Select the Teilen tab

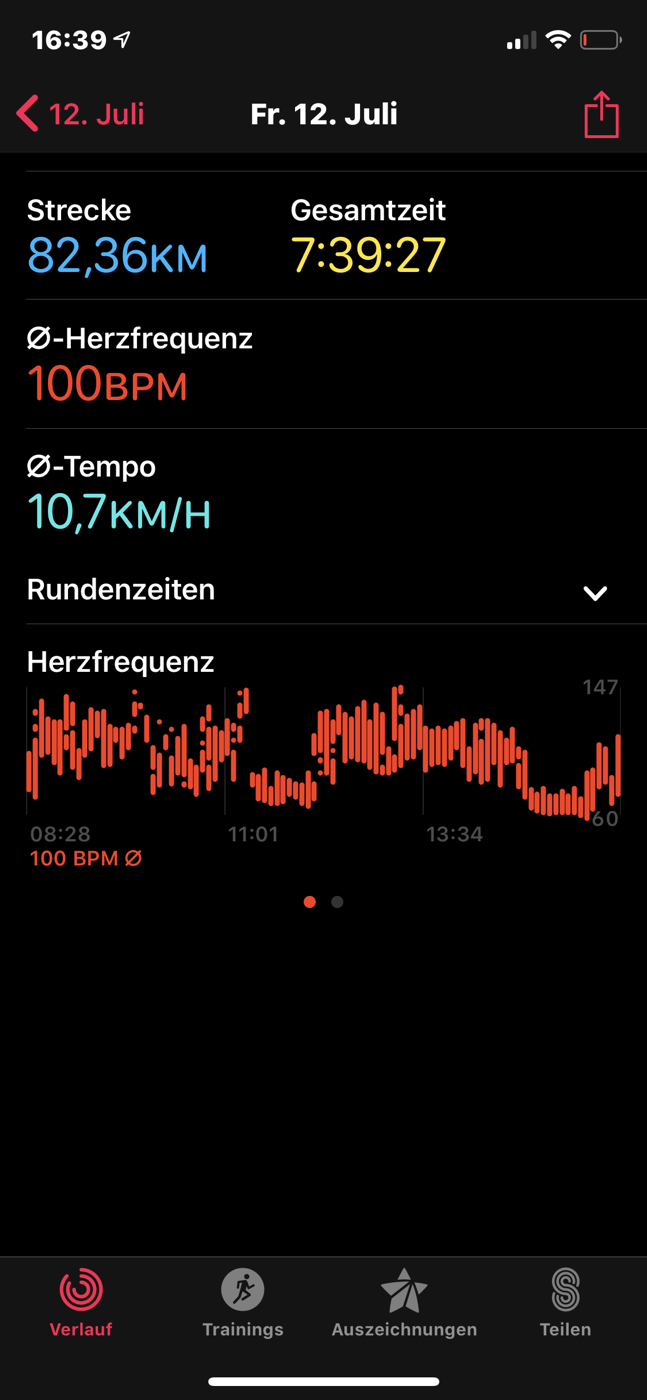(565, 1302)
